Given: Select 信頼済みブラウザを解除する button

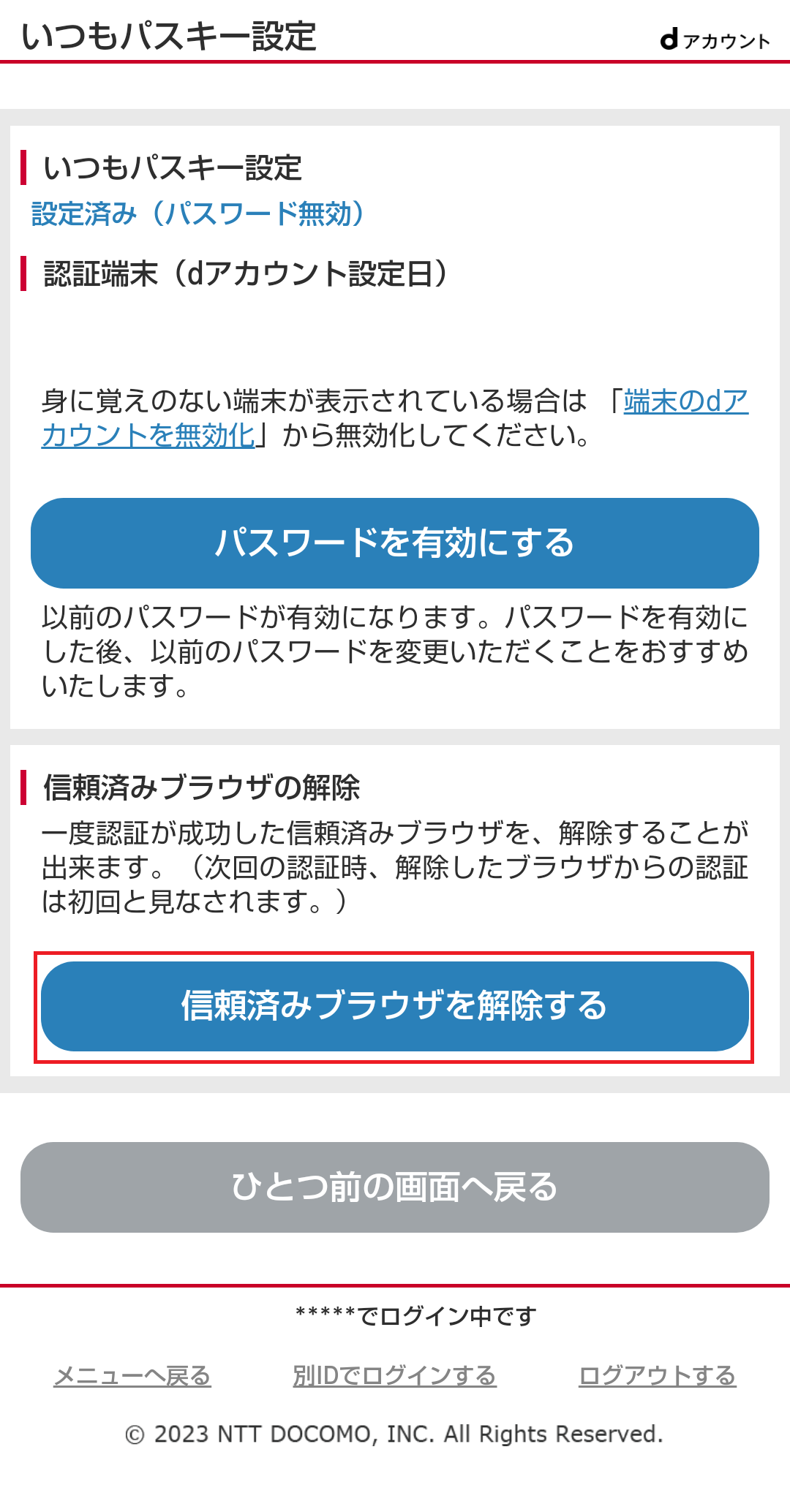Looking at the screenshot, I should [395, 1006].
